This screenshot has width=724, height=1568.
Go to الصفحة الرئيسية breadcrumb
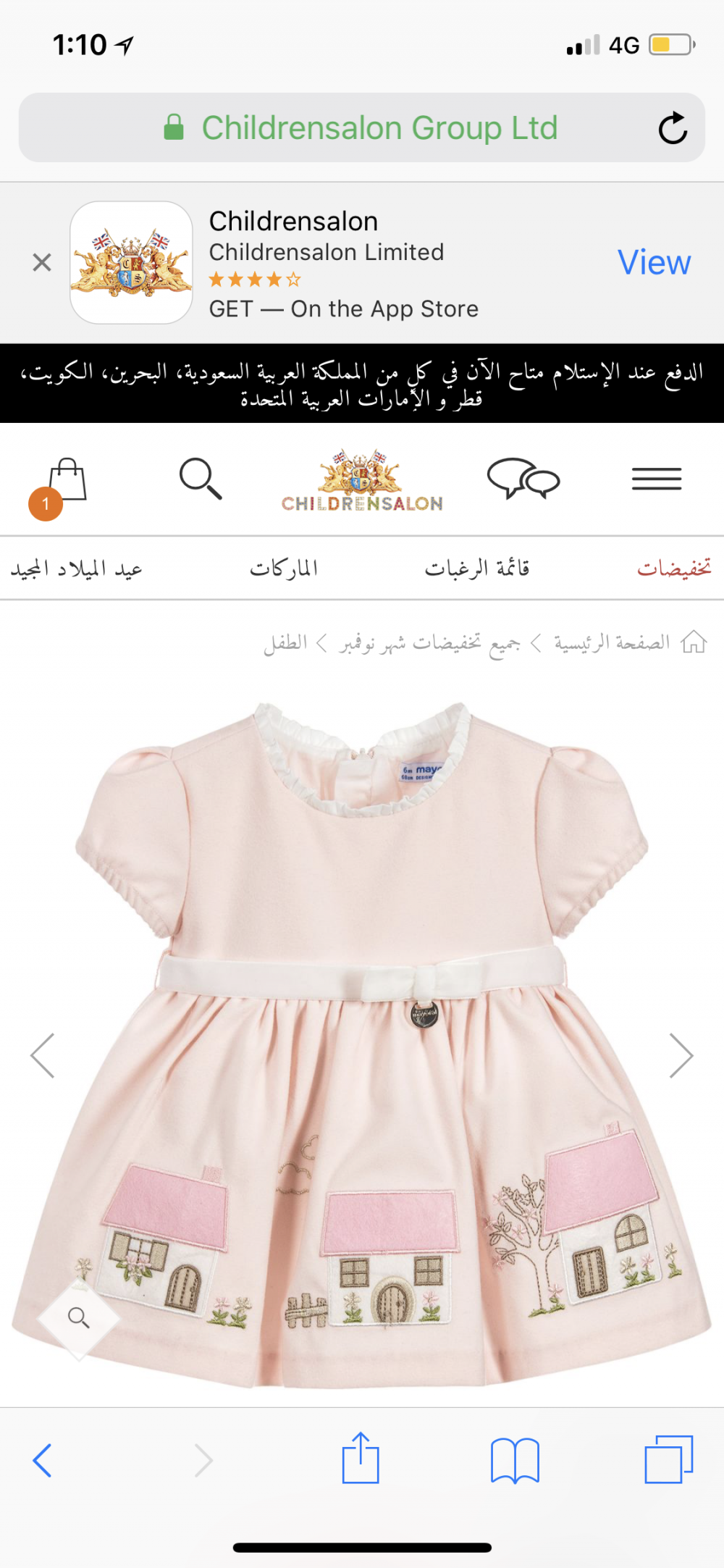[x=612, y=642]
